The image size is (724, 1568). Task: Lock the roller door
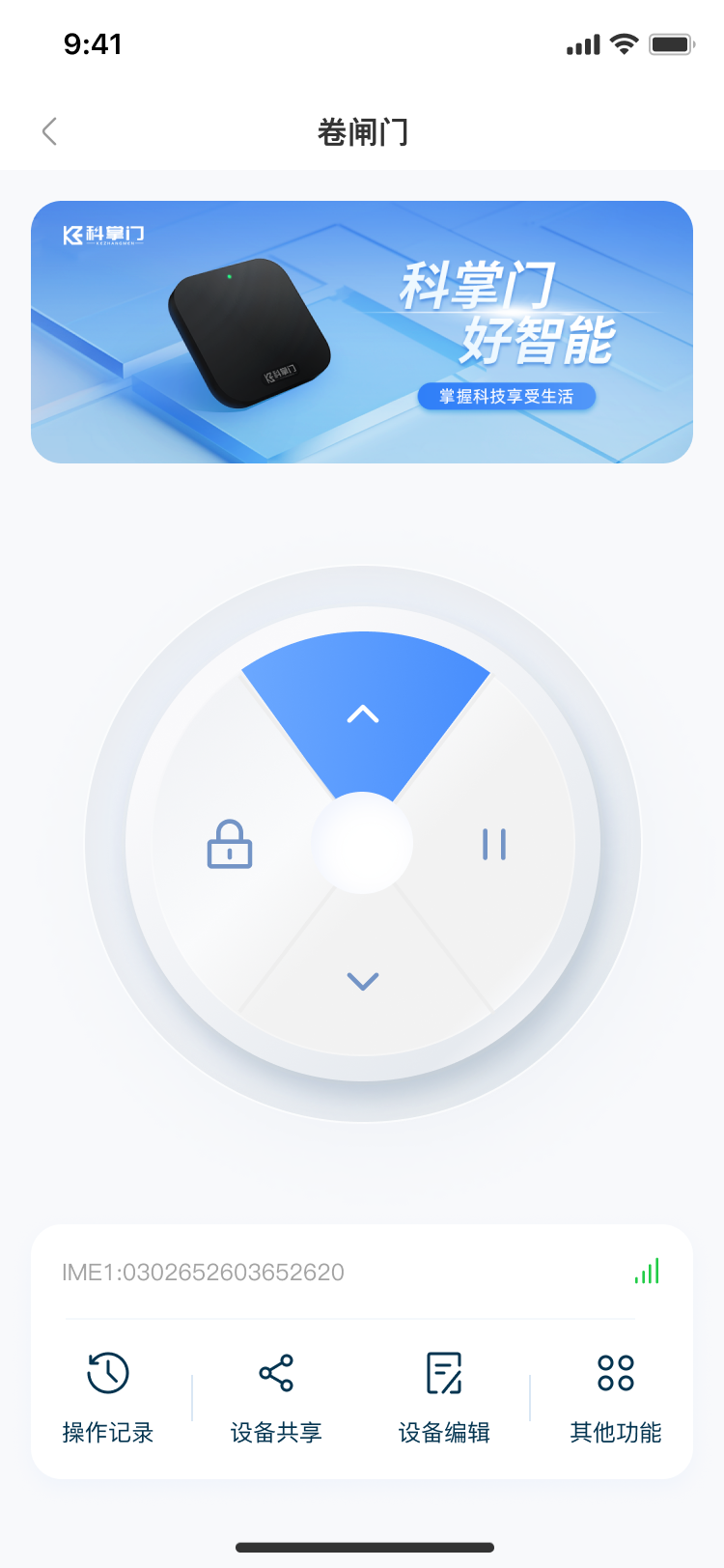(x=230, y=845)
